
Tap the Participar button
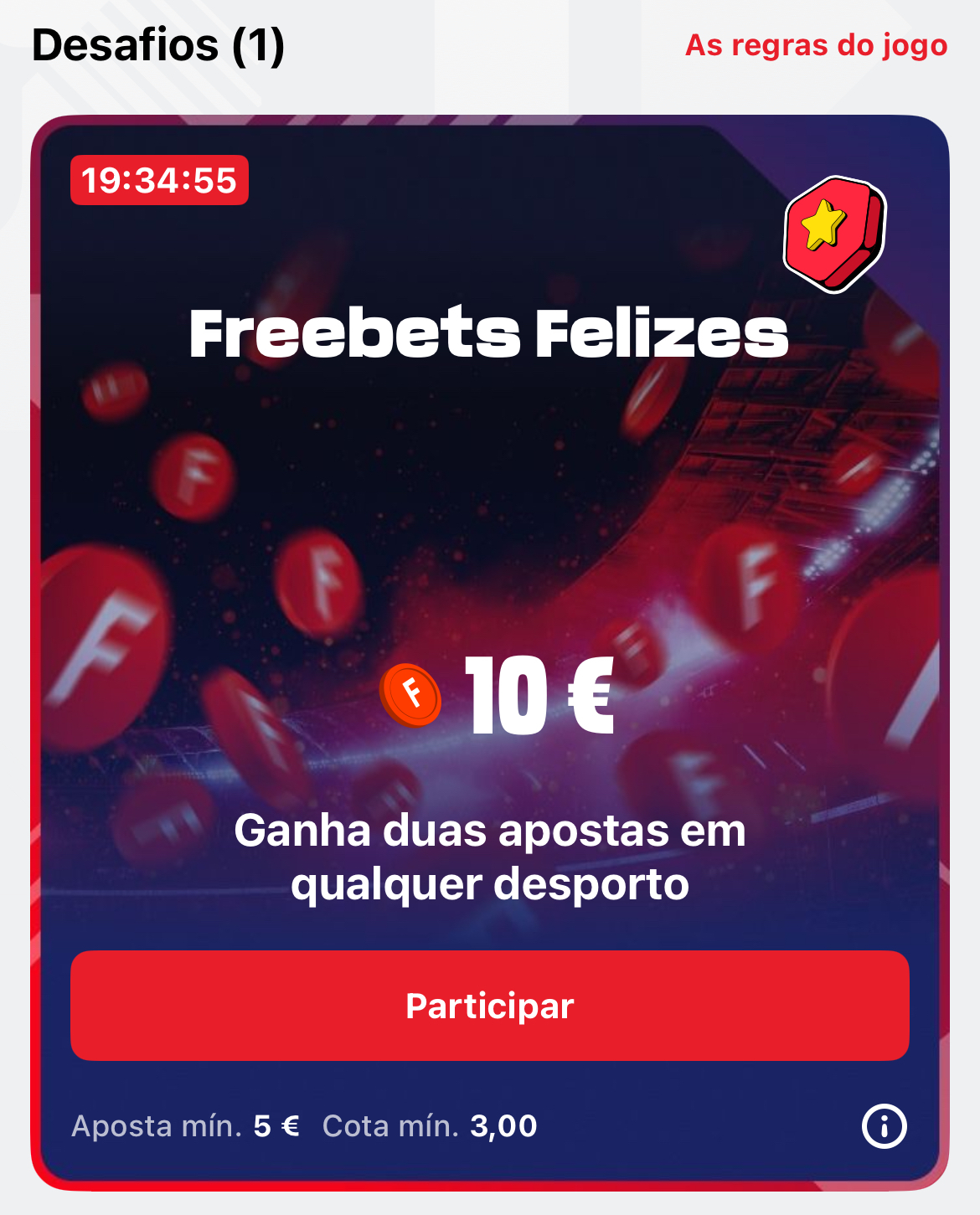coord(489,1005)
